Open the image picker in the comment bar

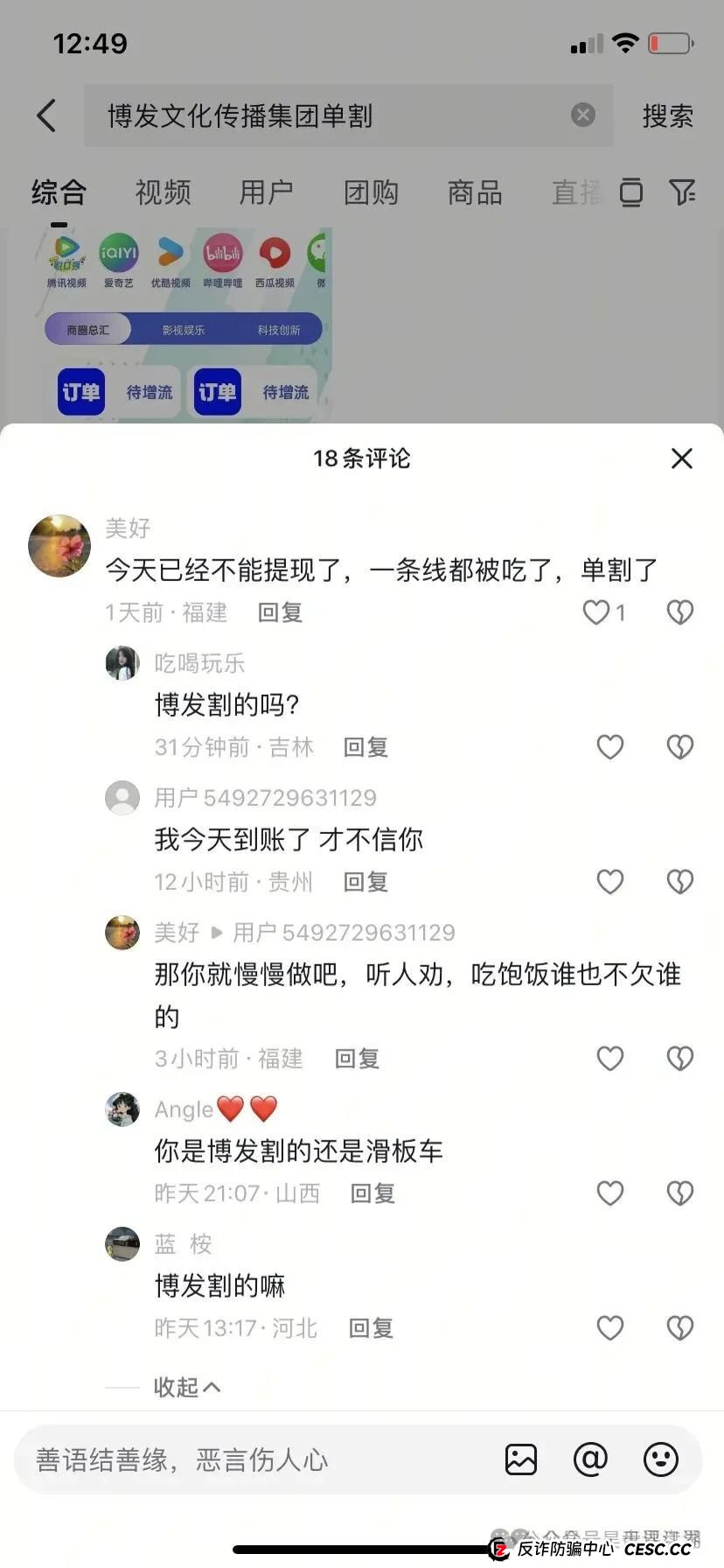click(521, 1459)
